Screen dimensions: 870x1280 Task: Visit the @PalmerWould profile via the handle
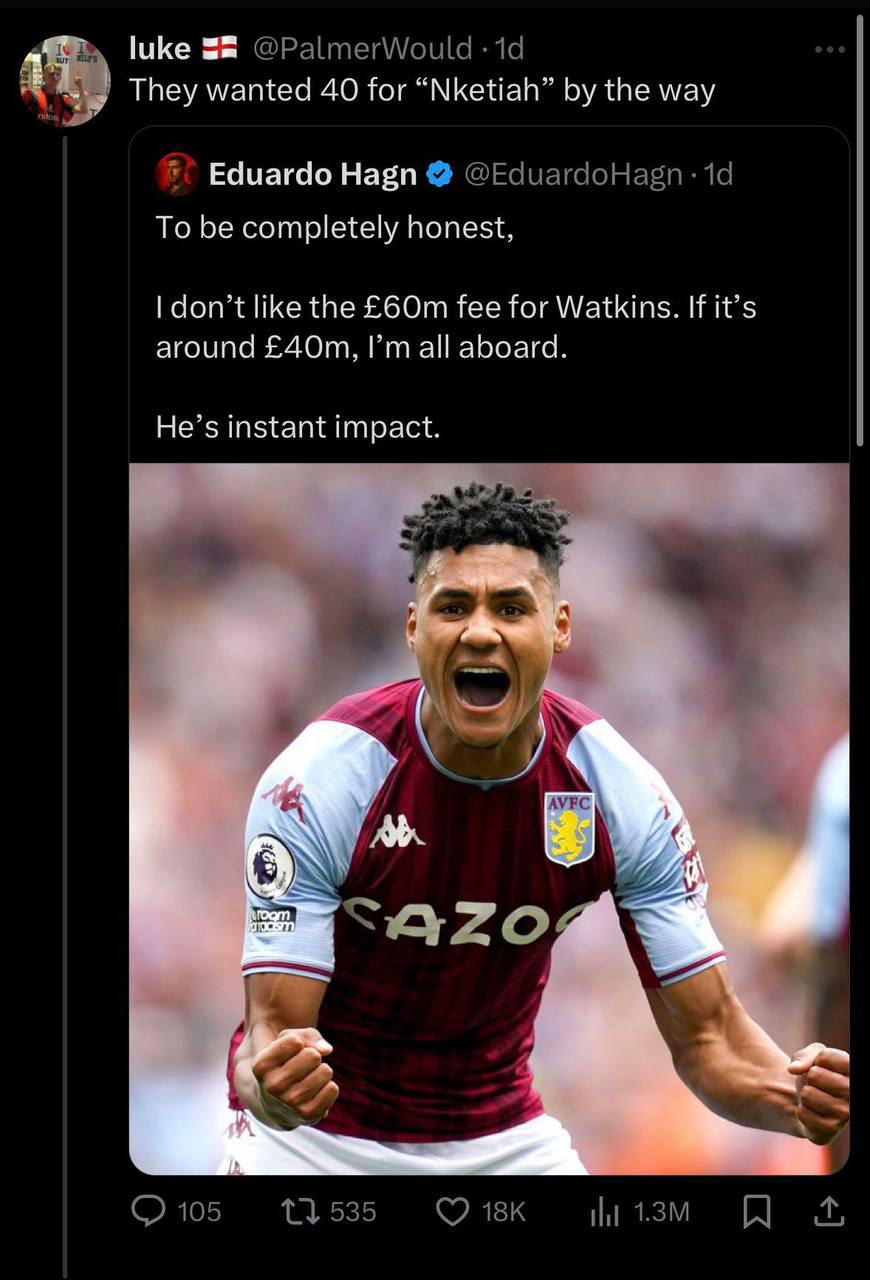(361, 47)
